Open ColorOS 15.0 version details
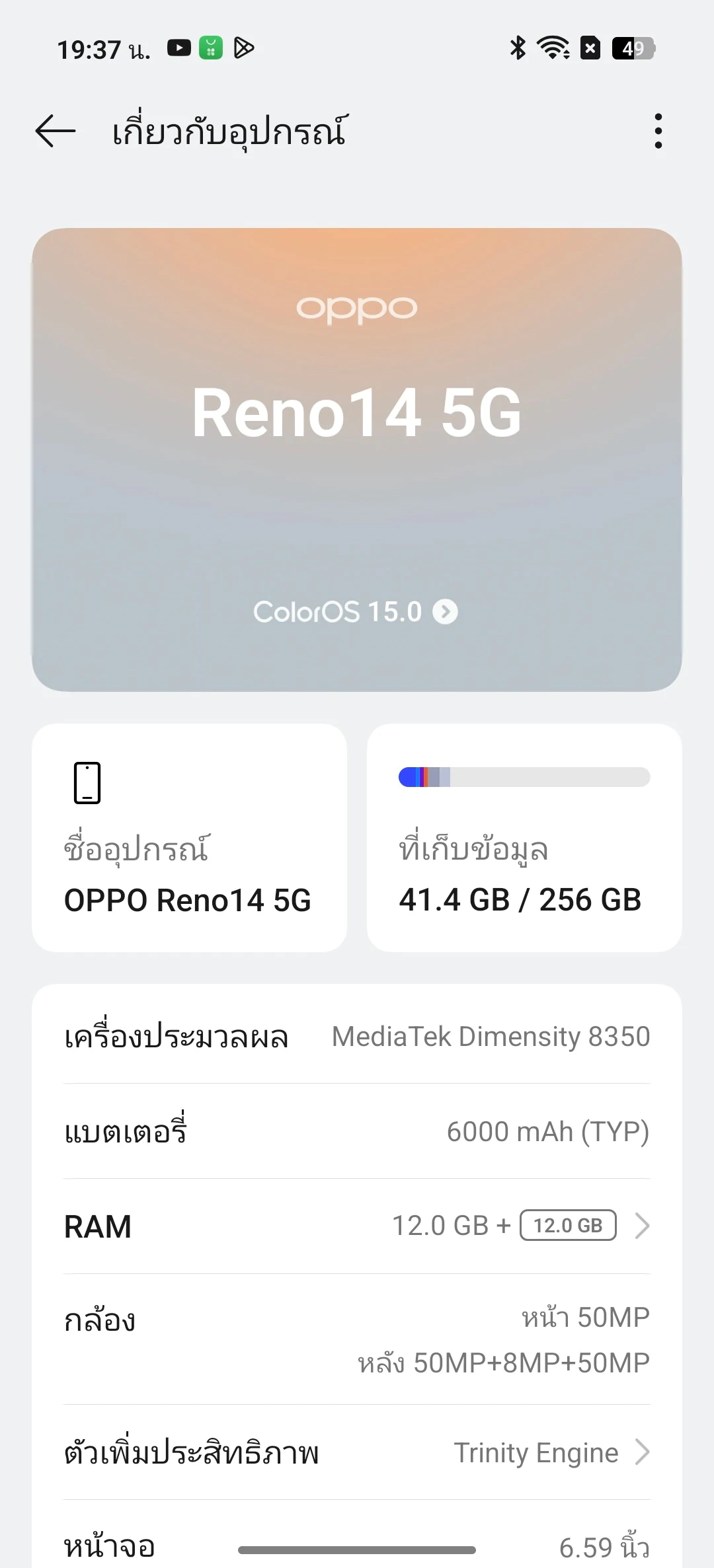The width and height of the screenshot is (714, 1568). pos(356,611)
